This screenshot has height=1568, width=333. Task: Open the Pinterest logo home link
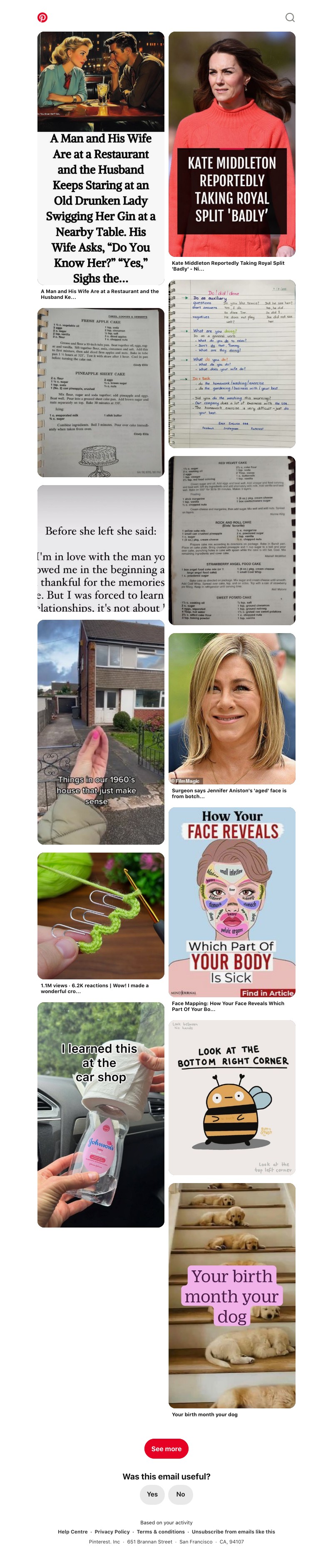click(x=43, y=17)
